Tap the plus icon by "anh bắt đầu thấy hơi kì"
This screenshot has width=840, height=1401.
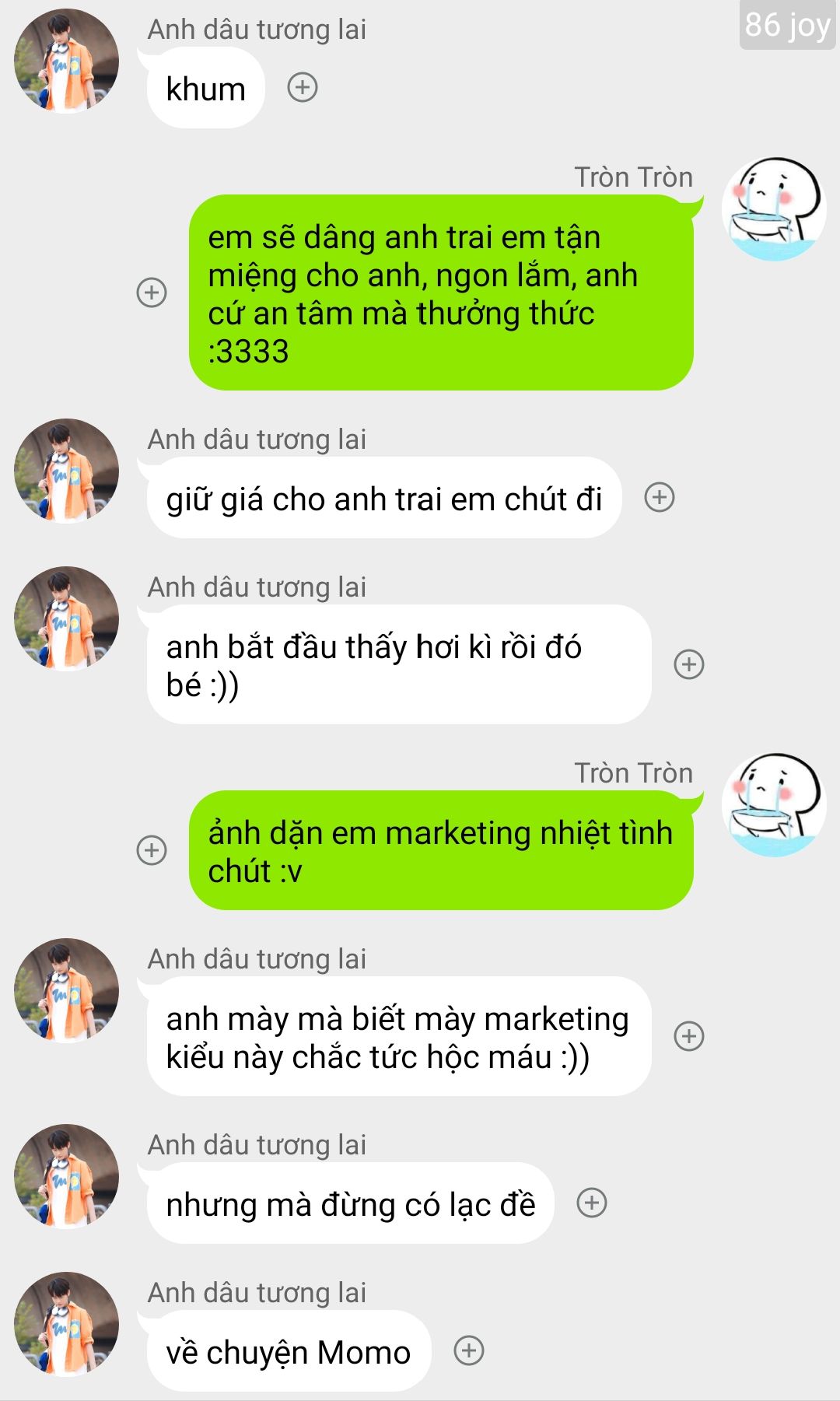[x=689, y=664]
